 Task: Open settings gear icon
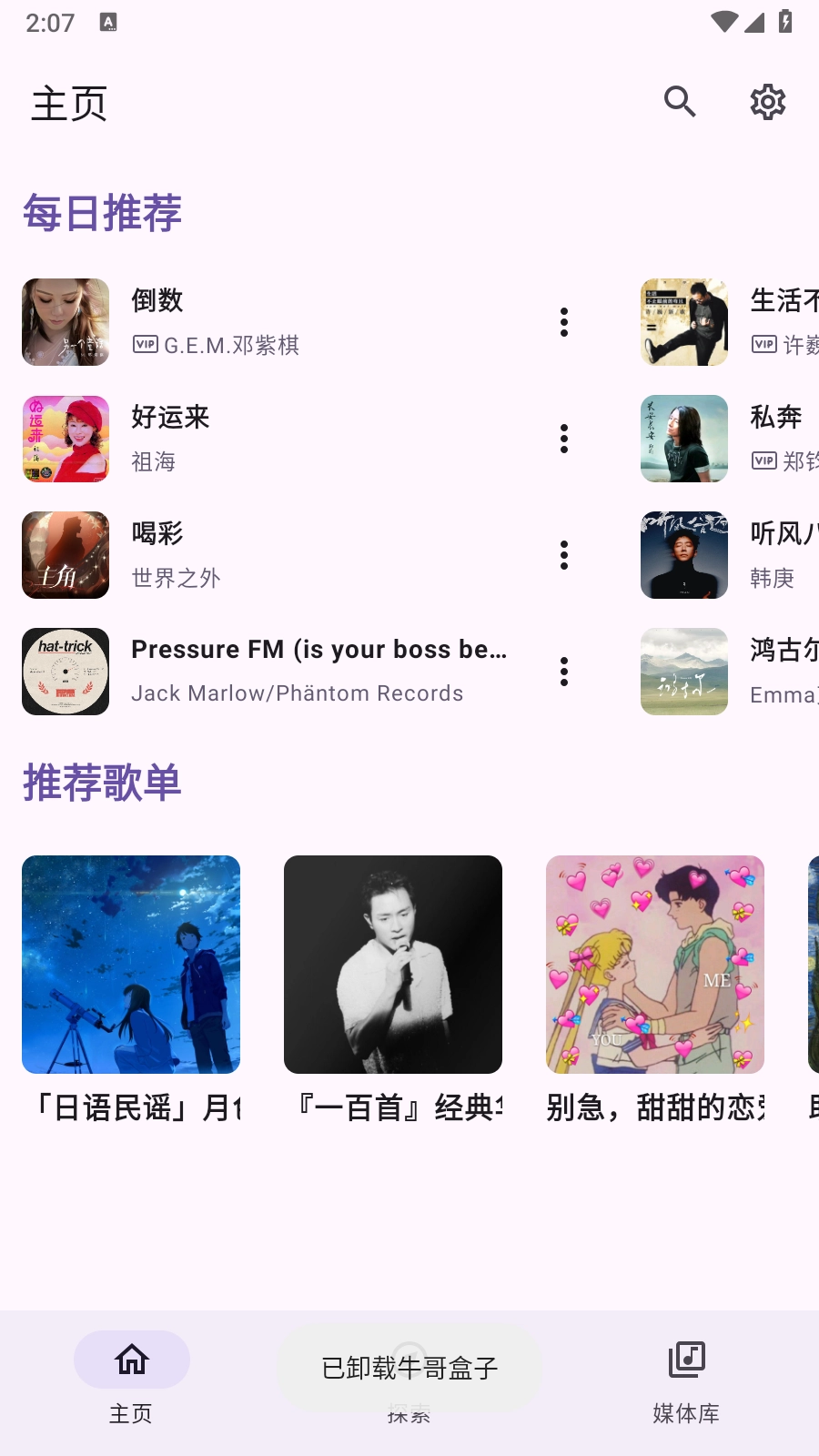(767, 102)
